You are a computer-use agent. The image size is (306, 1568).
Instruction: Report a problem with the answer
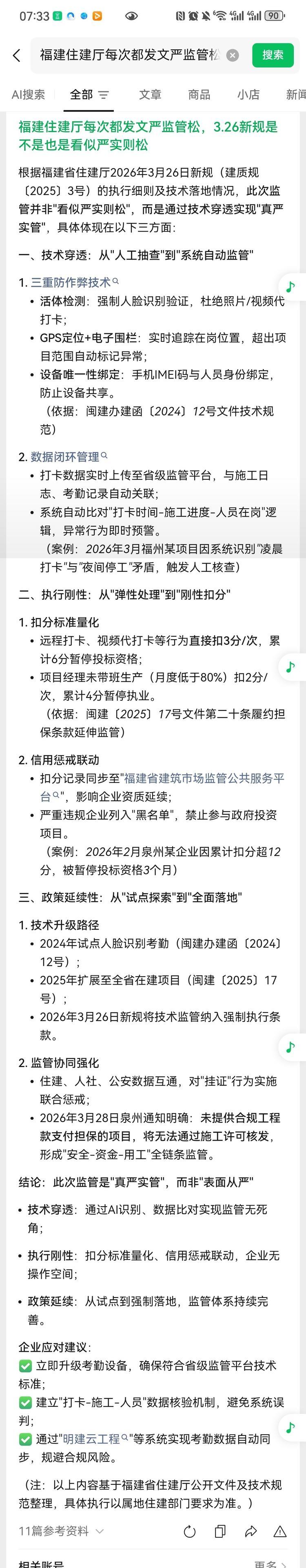point(280,1531)
